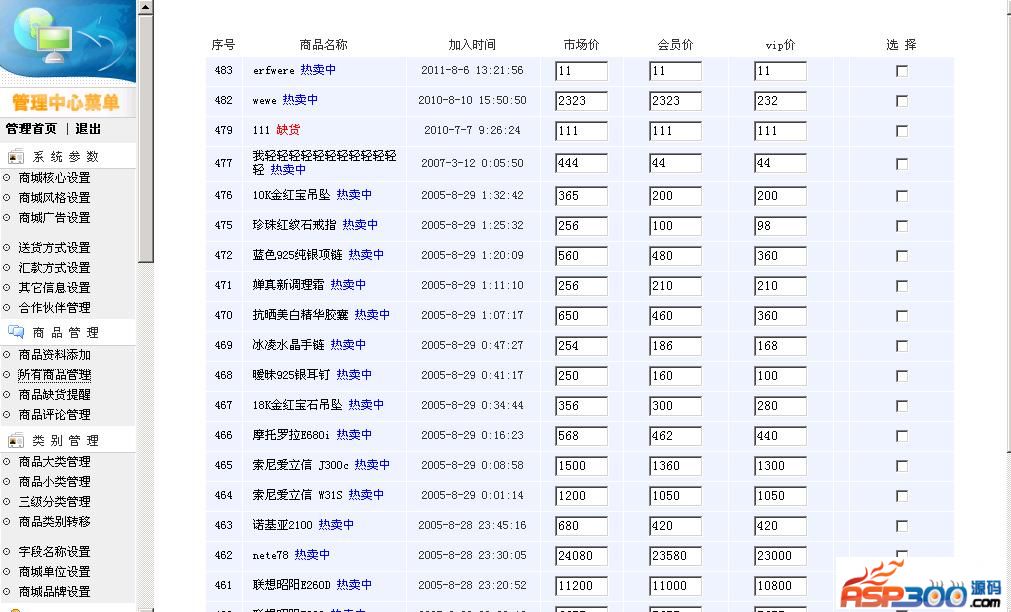Click the sidebar scrollbar up arrow

click(146, 7)
